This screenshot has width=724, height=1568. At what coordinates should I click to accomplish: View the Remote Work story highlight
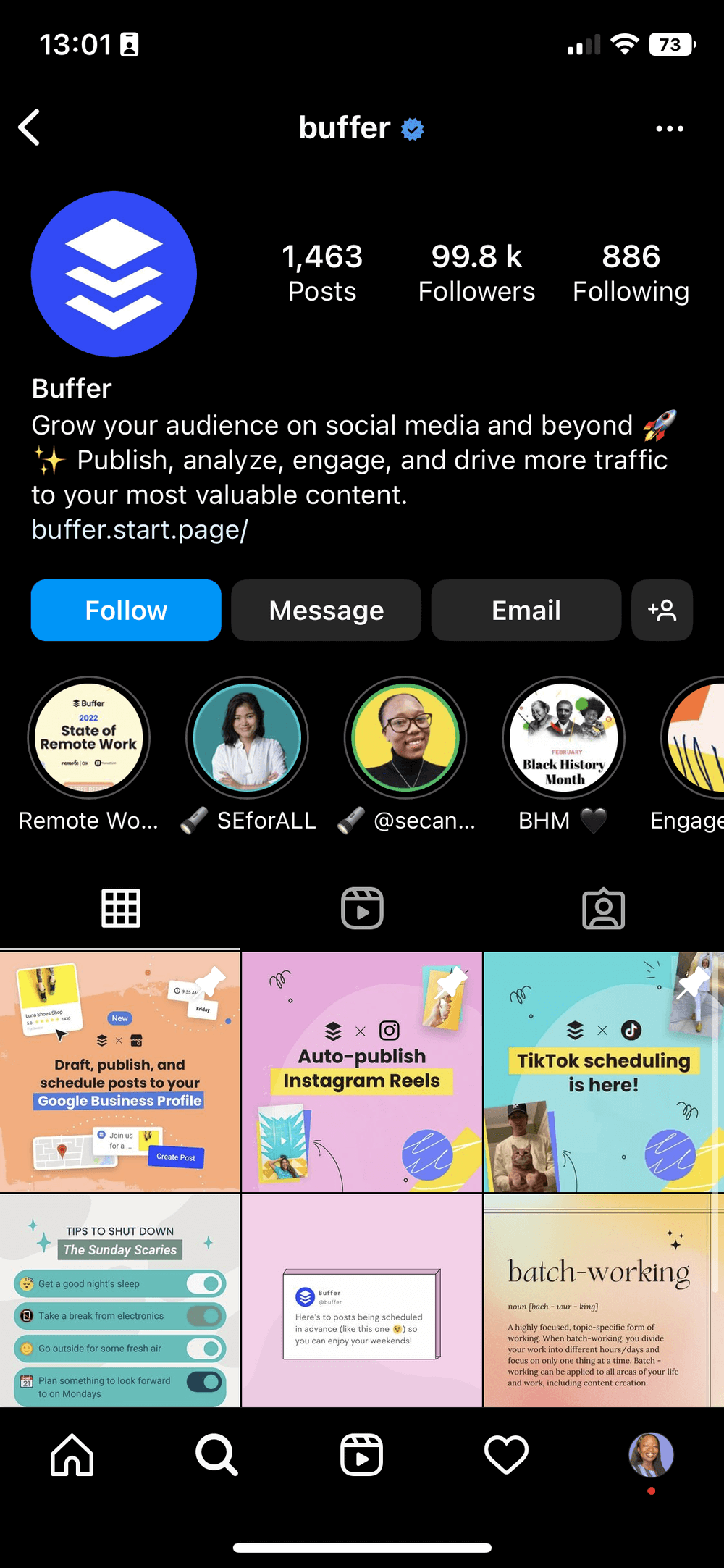click(x=89, y=738)
